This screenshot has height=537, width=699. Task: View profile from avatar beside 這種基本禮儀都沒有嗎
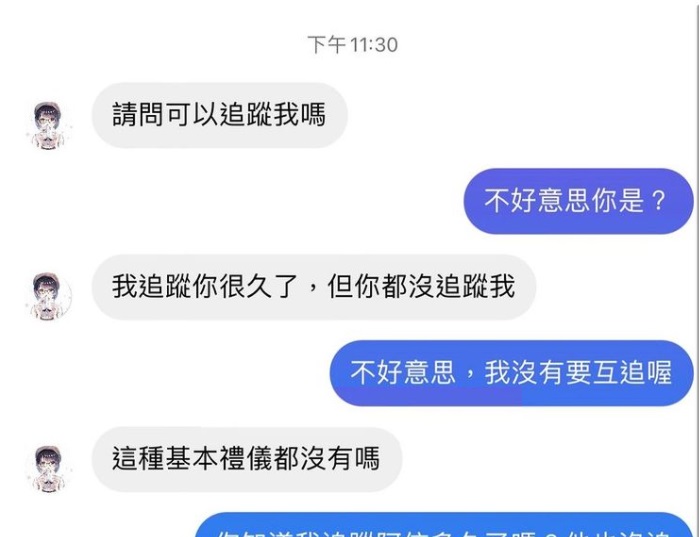click(48, 468)
